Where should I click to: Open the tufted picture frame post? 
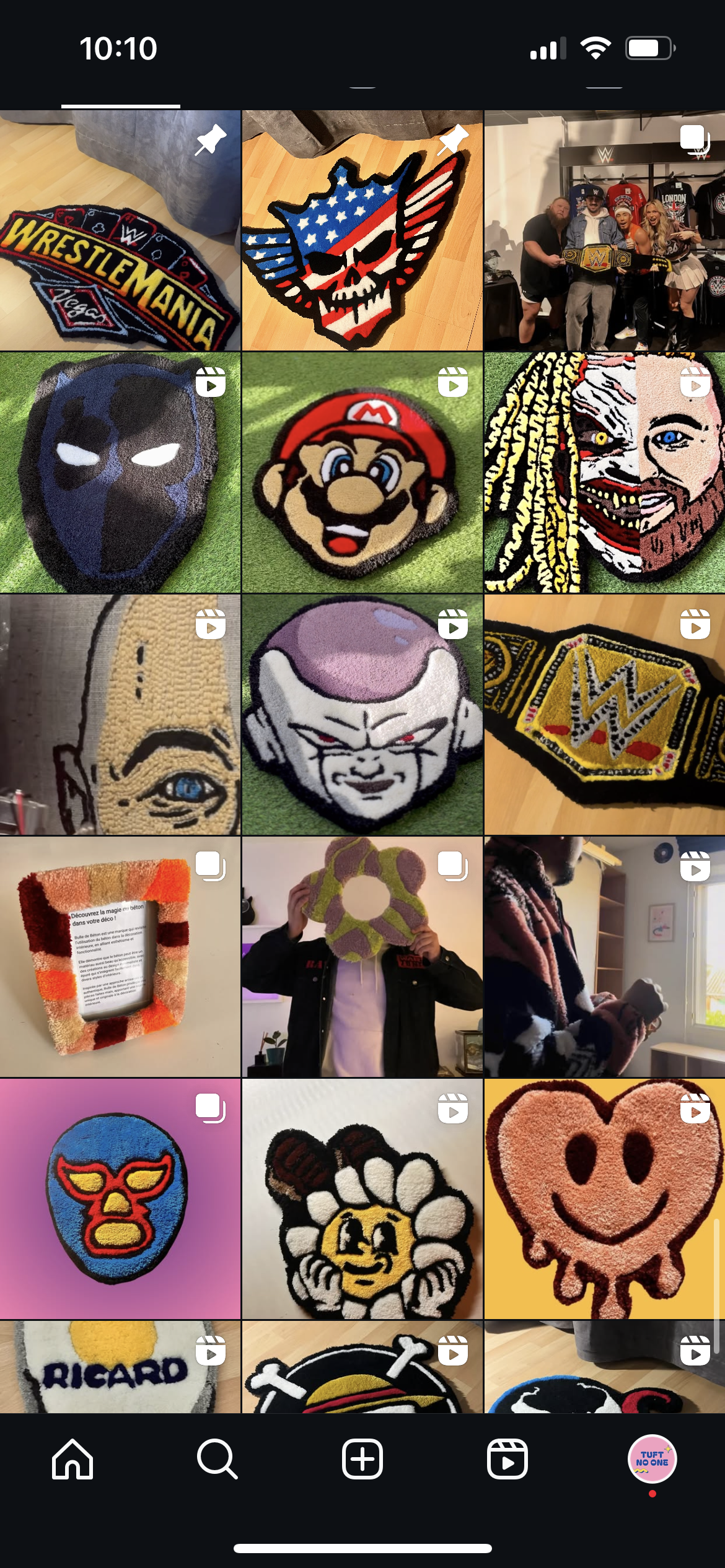(120, 957)
